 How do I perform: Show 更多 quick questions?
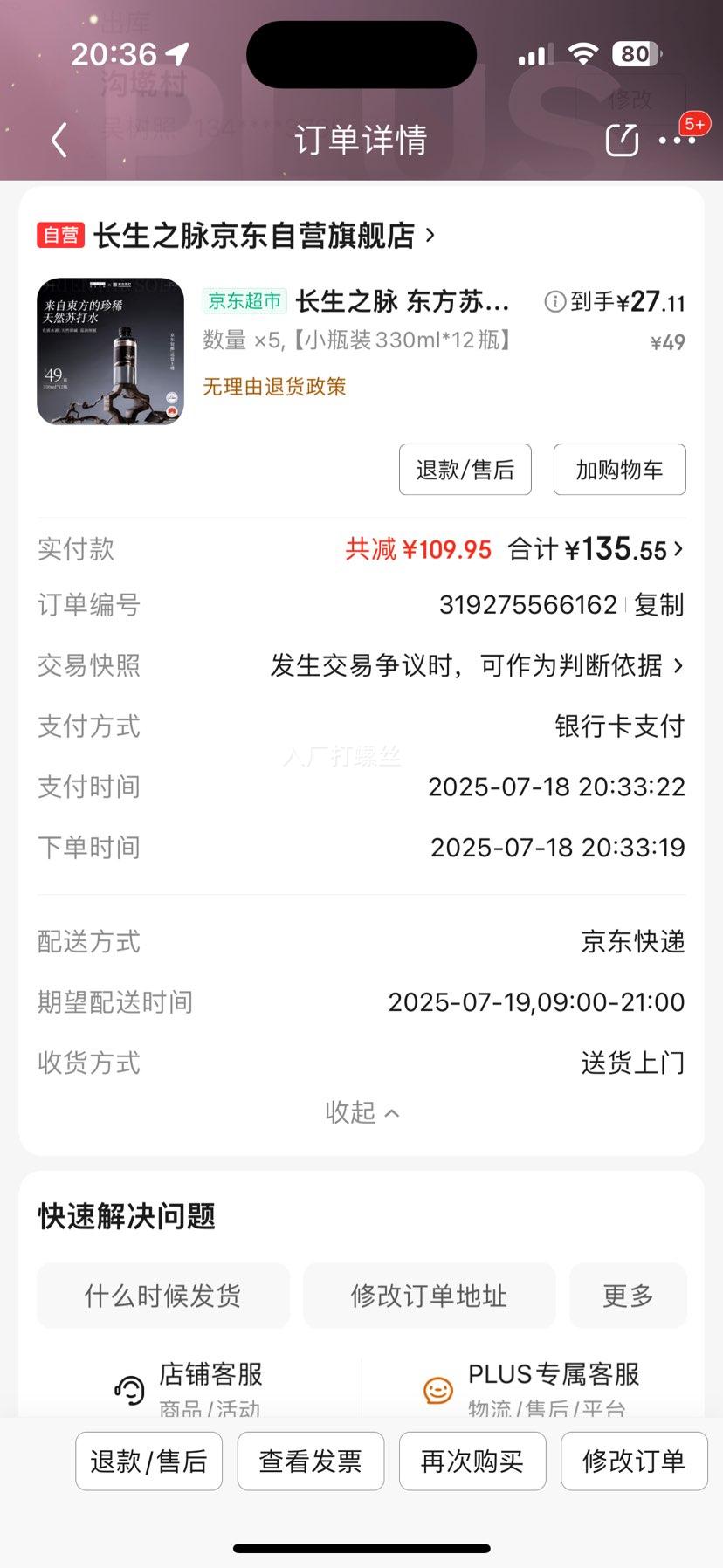tap(628, 1296)
